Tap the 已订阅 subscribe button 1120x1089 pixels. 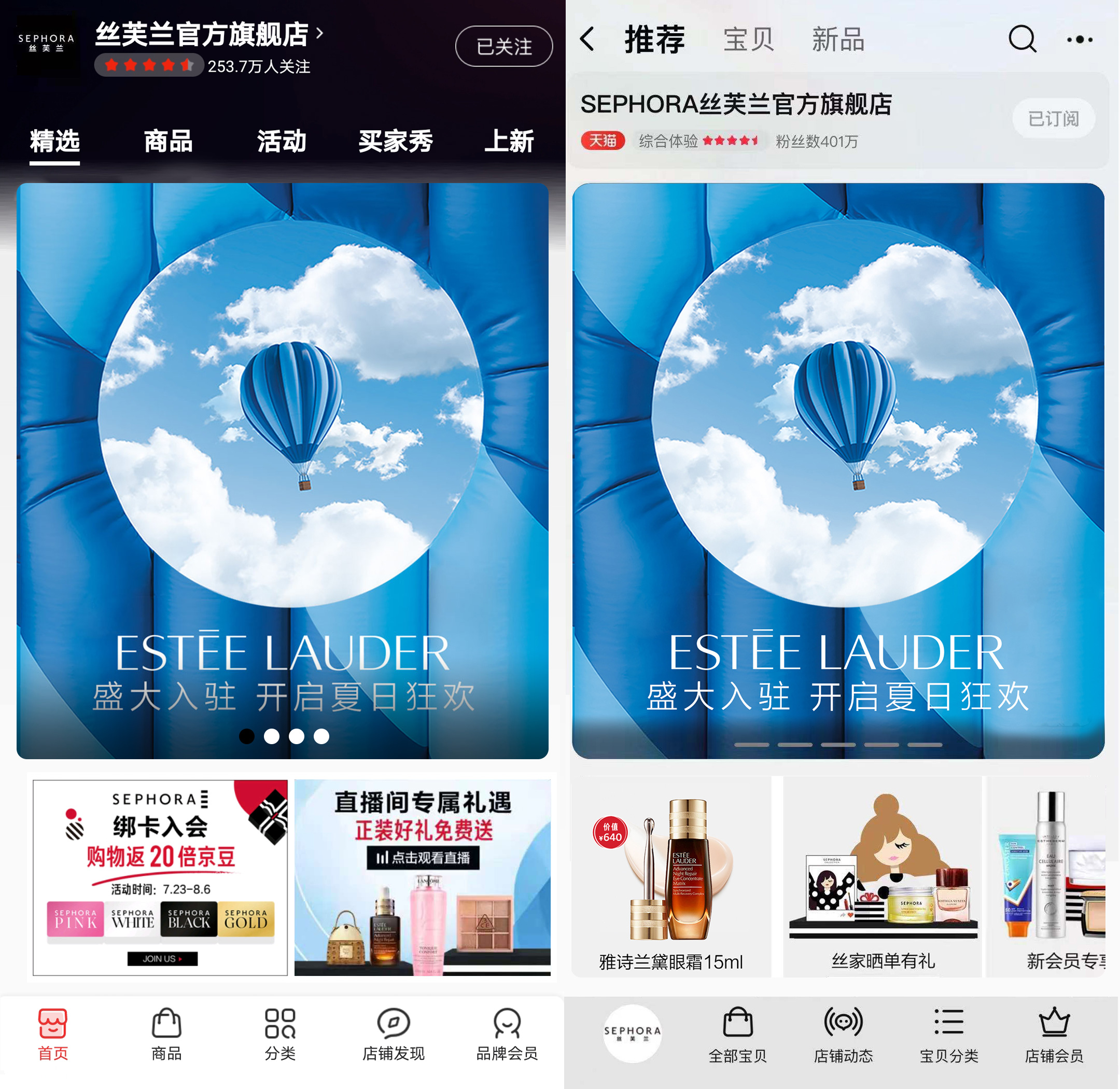coord(1053,118)
